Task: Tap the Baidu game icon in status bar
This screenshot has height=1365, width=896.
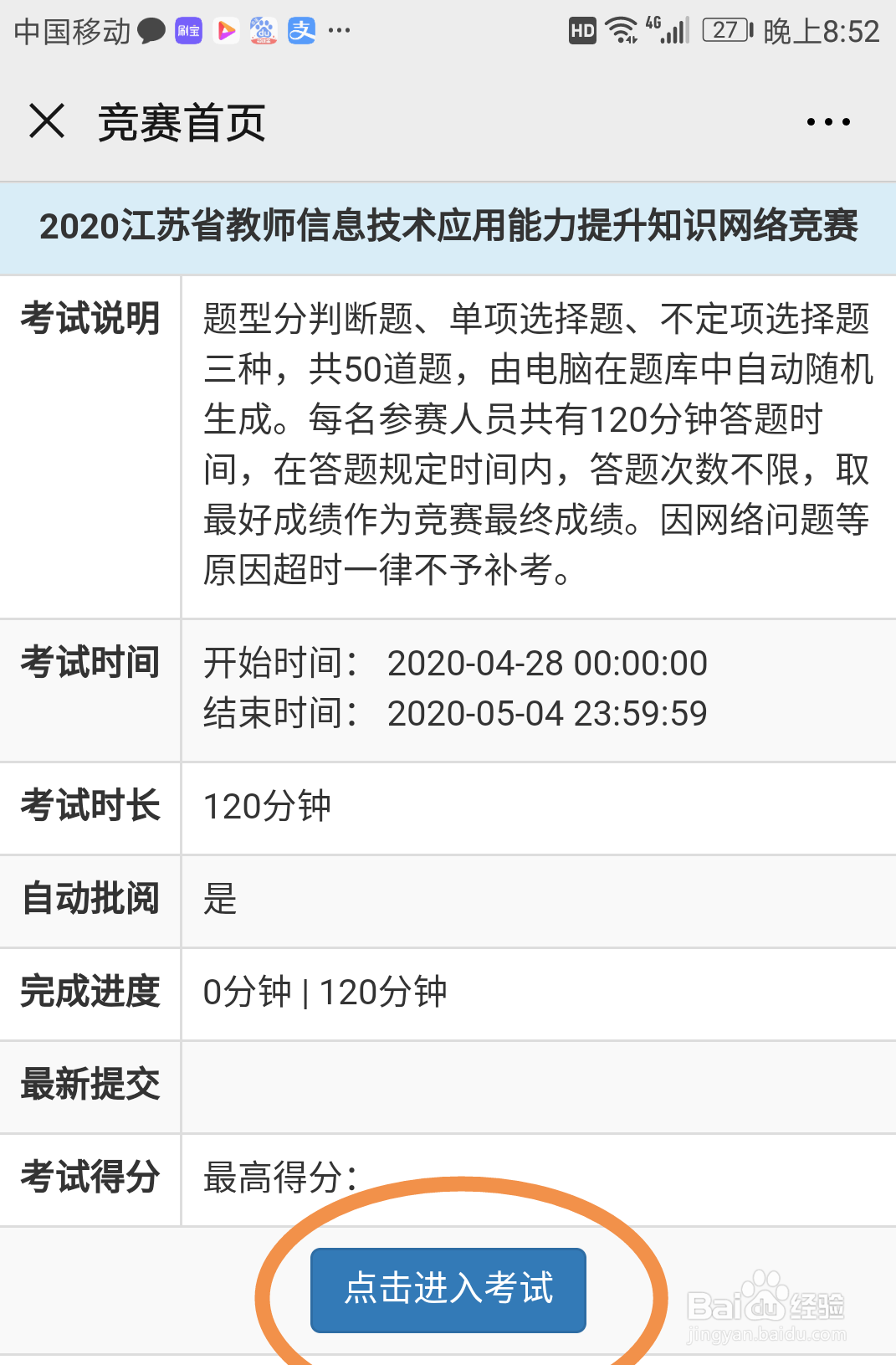Action: coord(262,30)
